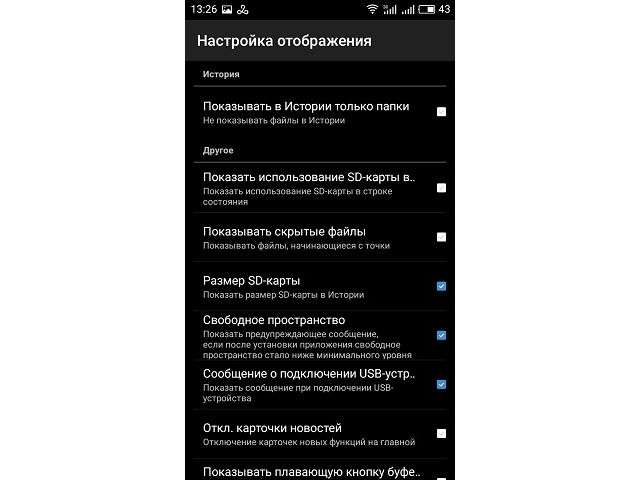The height and width of the screenshot is (480, 640).
Task: Enable showing only folders in History
Action: [x=441, y=112]
